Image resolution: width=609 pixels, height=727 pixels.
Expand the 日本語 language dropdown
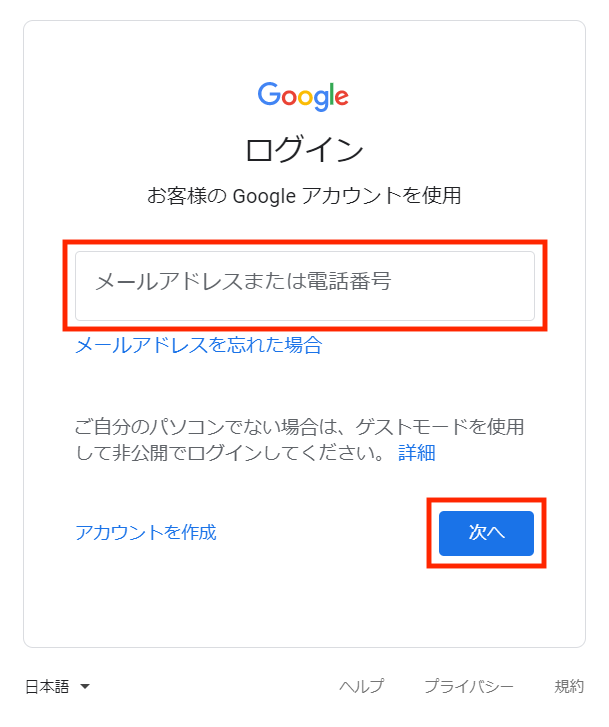57,687
